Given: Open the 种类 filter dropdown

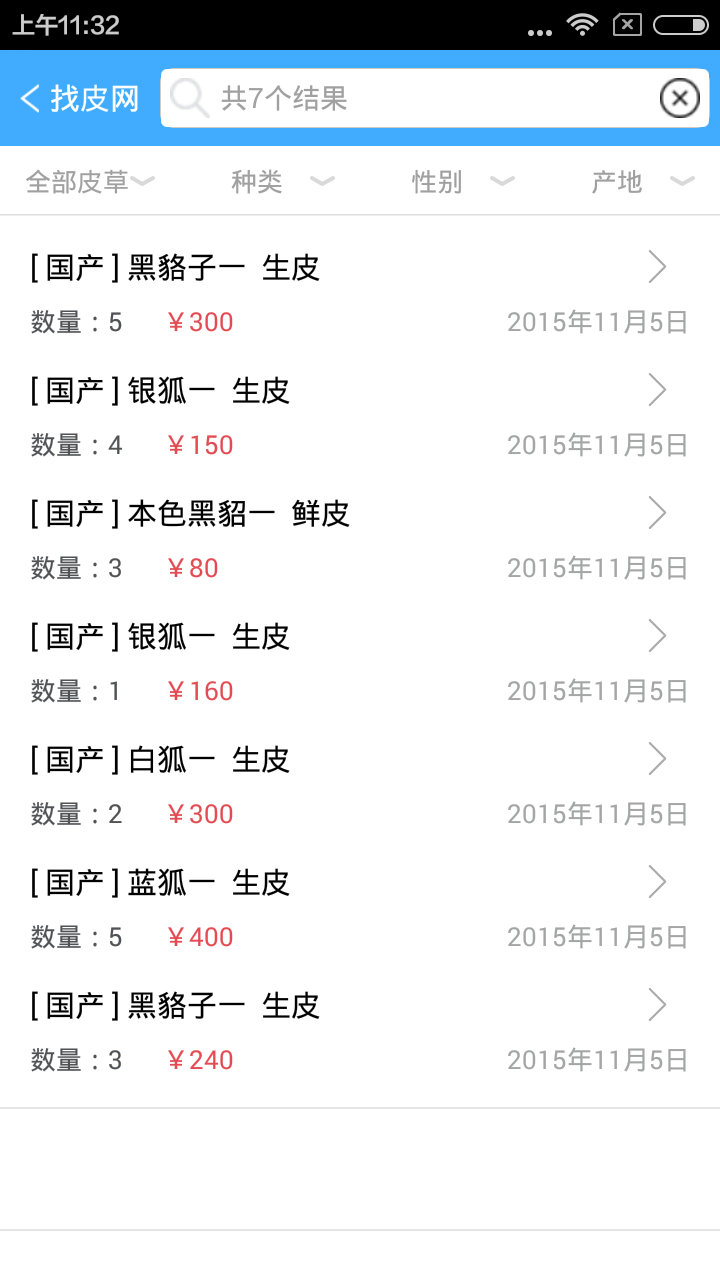Looking at the screenshot, I should point(282,182).
